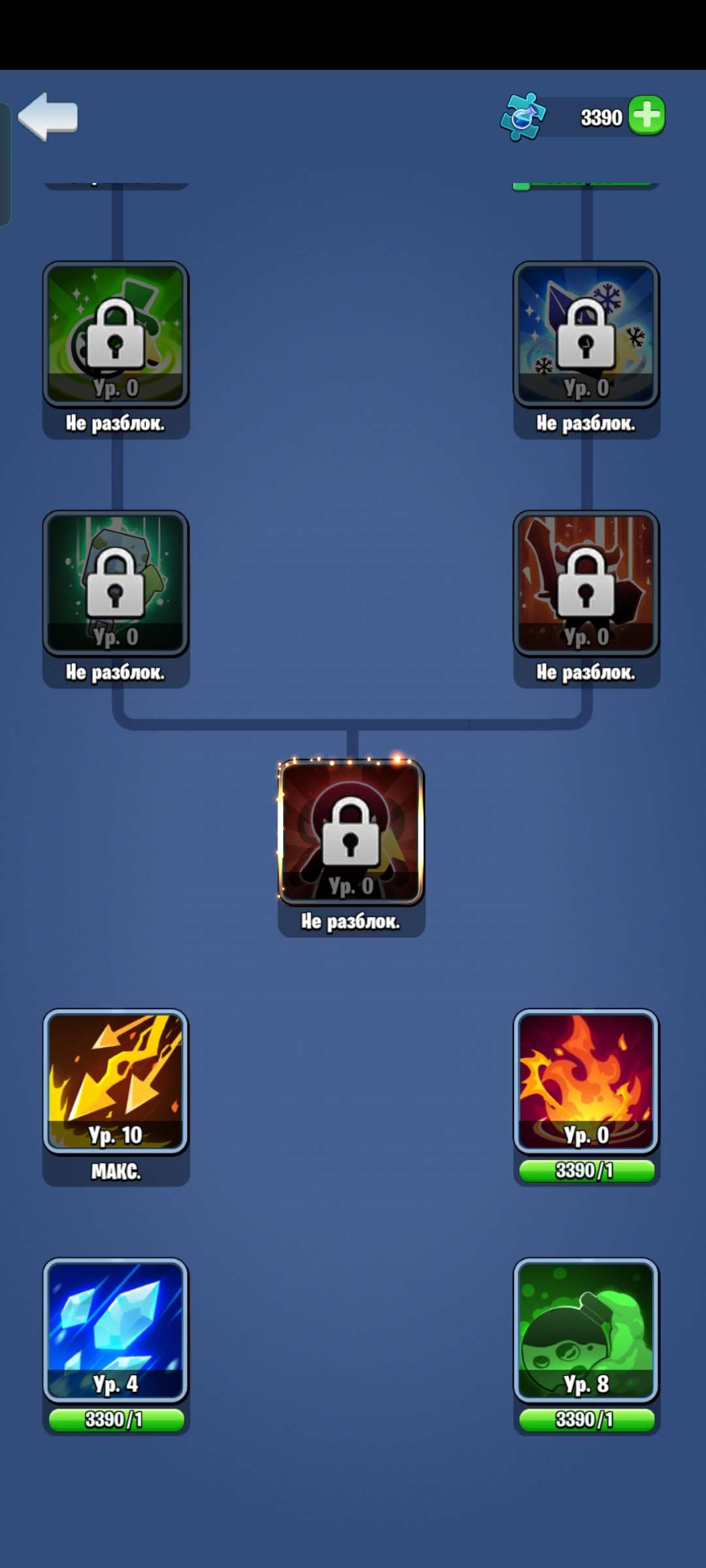Screen dimensions: 706x1568
Task: Upgrade the poison bomb skill at level 8
Action: 586,1419
